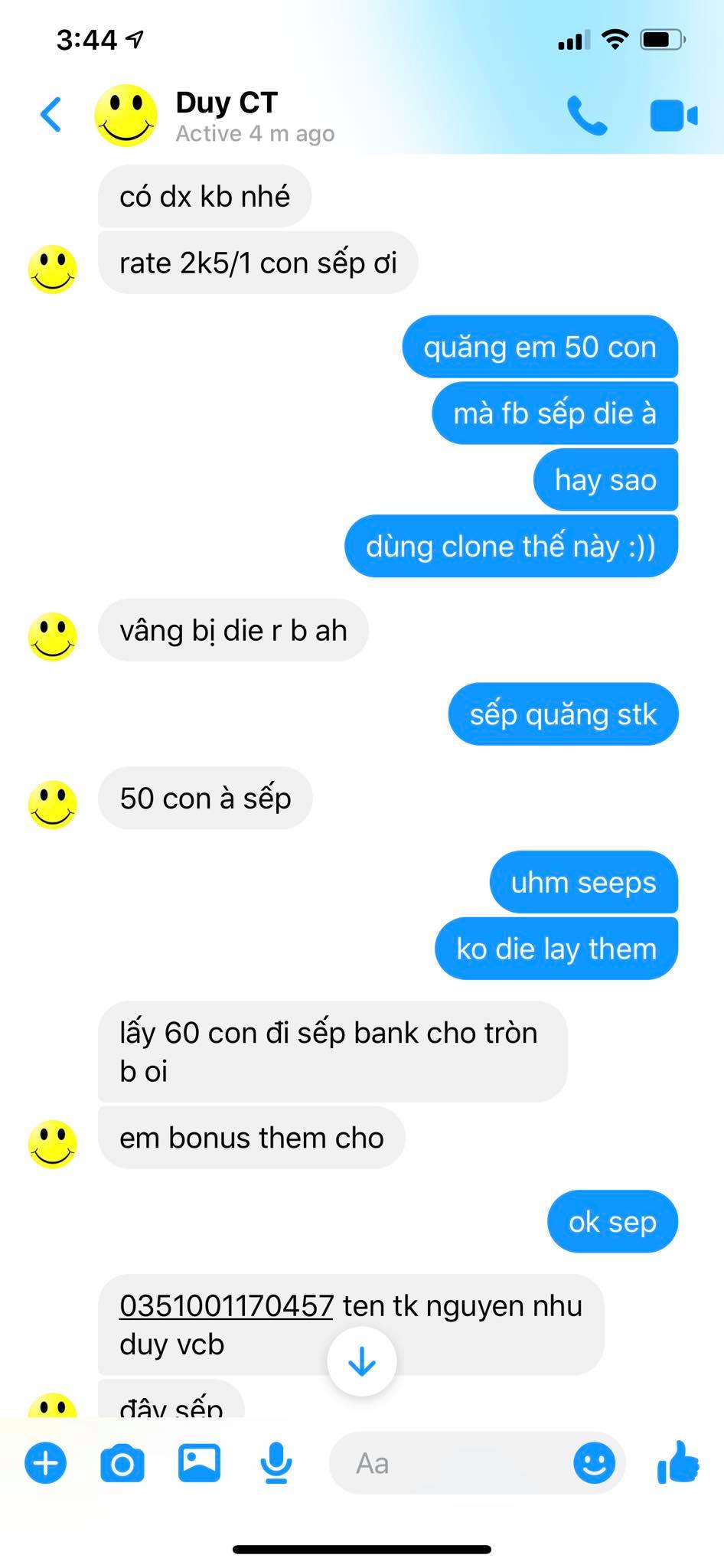Jump to latest message with down arrow
This screenshot has width=724, height=1568.
click(x=361, y=1362)
